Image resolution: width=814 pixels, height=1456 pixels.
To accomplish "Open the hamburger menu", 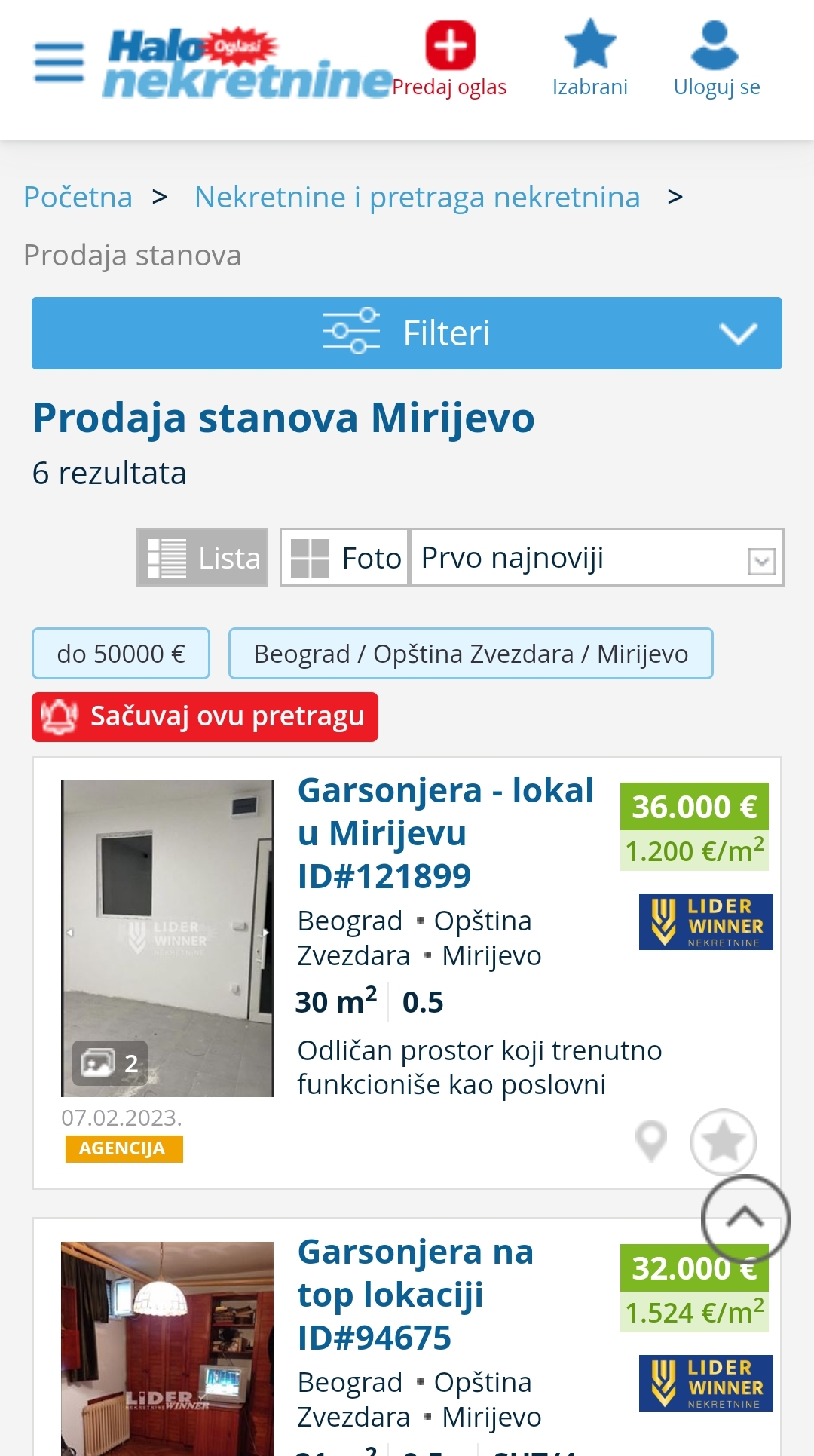I will [x=59, y=63].
